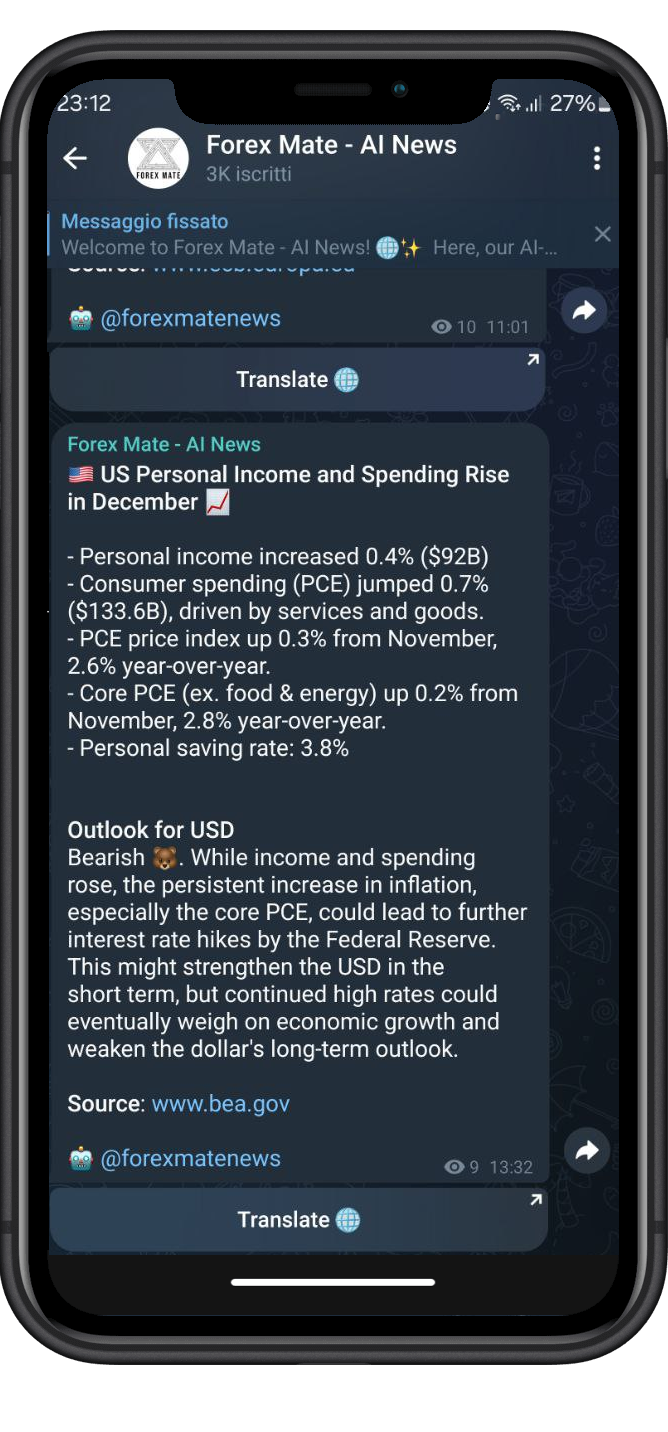Screen dimensions: 668x1432
Task: Open the channel overflow menu
Action: 596,158
